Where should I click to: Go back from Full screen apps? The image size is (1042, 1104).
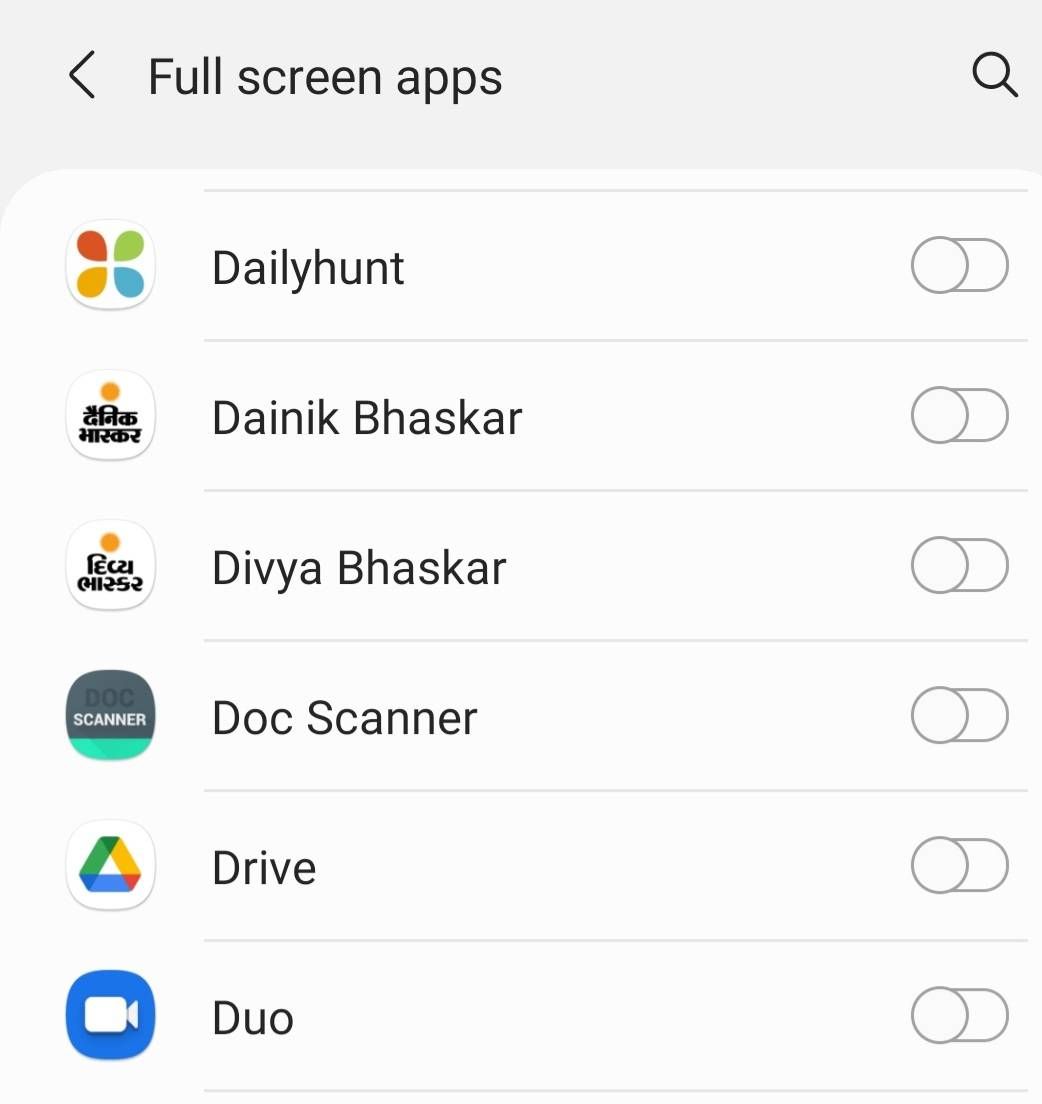point(82,77)
